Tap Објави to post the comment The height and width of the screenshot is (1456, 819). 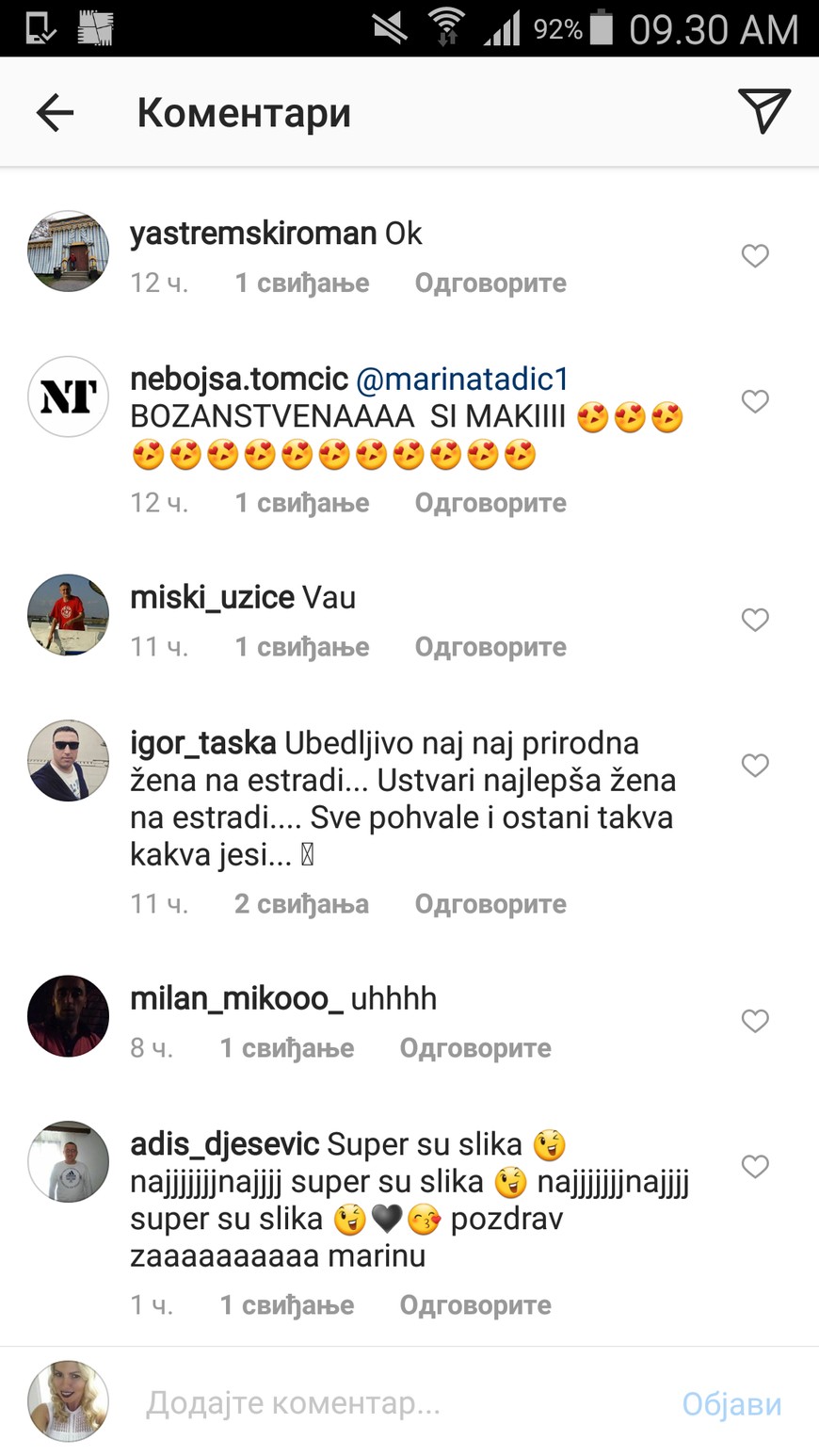point(731,1404)
